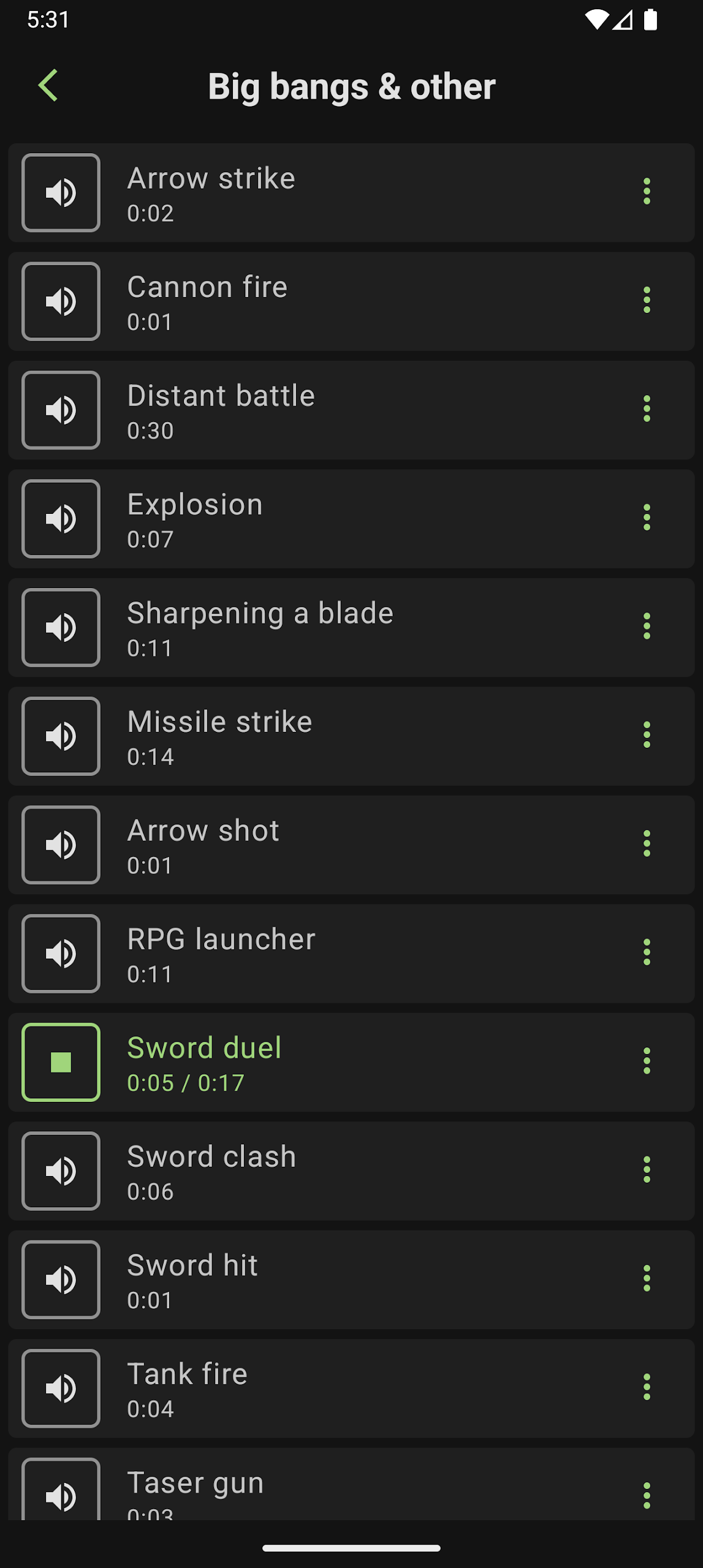
Task: Show options for Explosion
Action: coord(647,518)
